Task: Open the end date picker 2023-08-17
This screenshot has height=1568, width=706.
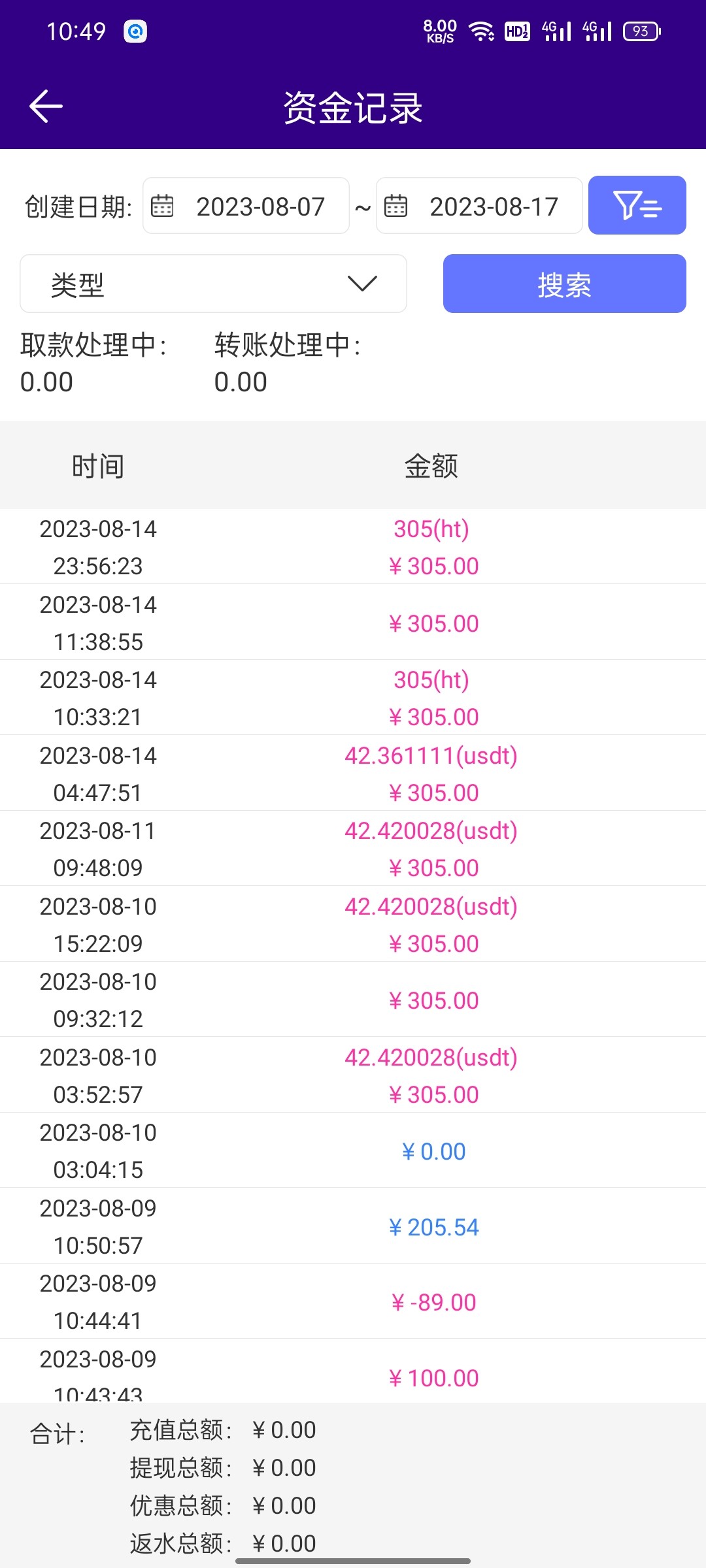Action: point(479,206)
